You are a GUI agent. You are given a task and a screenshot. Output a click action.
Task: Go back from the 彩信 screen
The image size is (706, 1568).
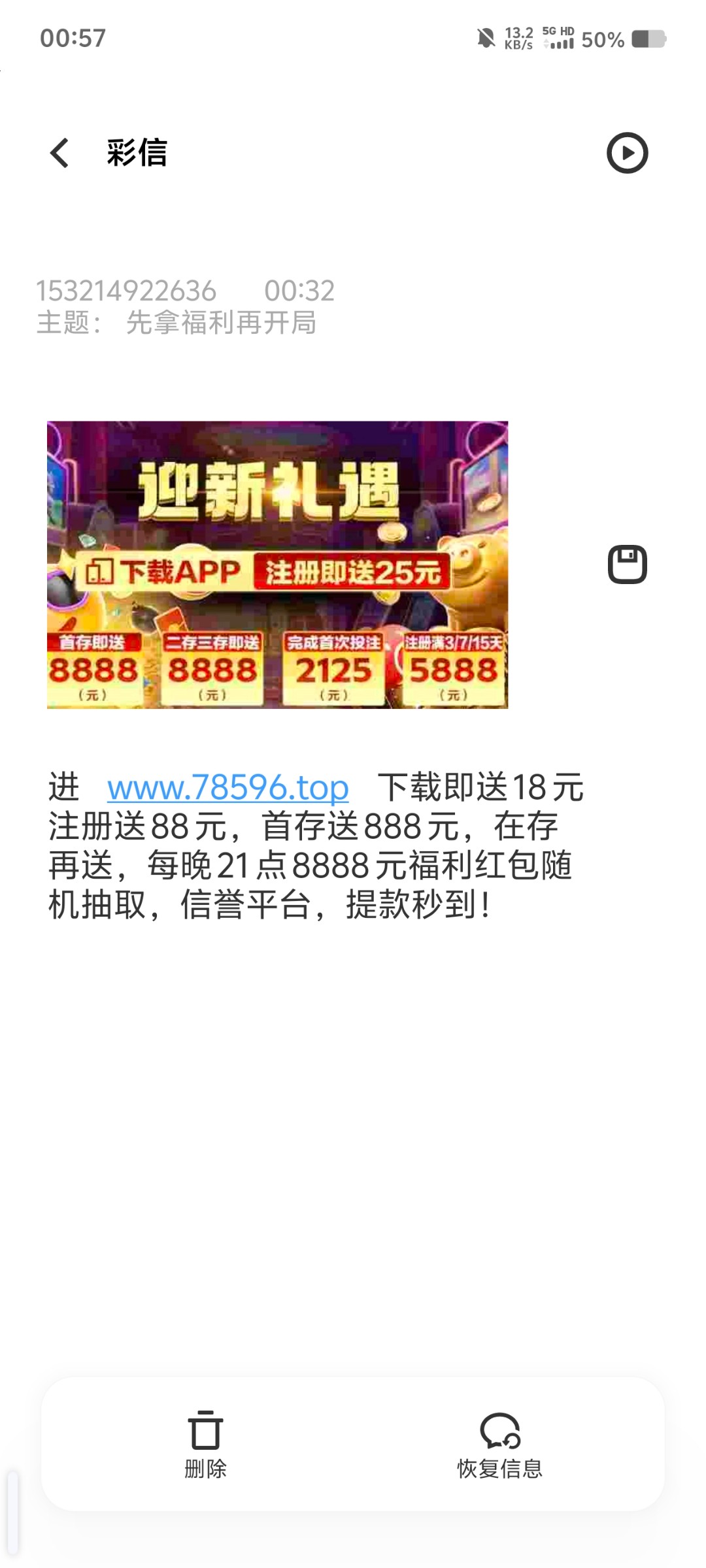click(59, 153)
